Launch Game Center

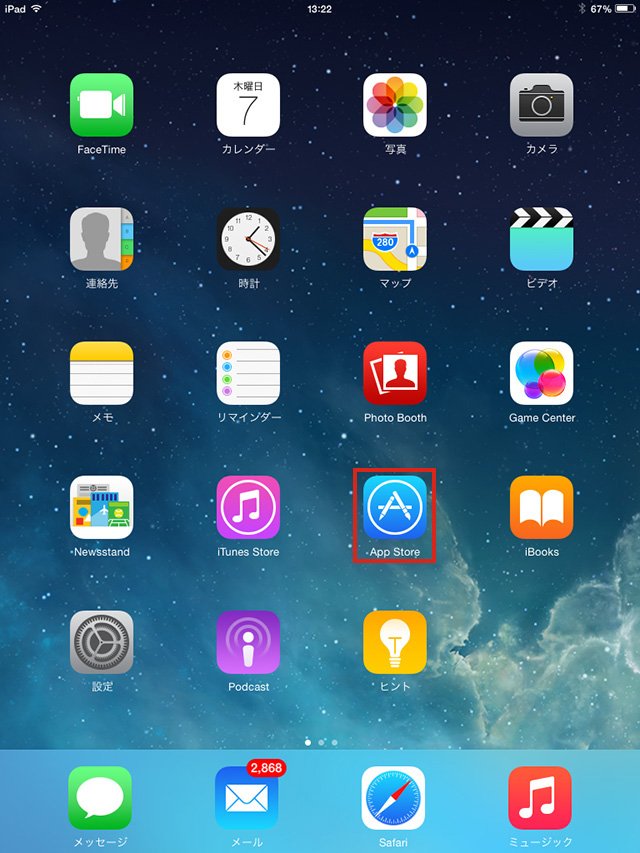coord(541,373)
